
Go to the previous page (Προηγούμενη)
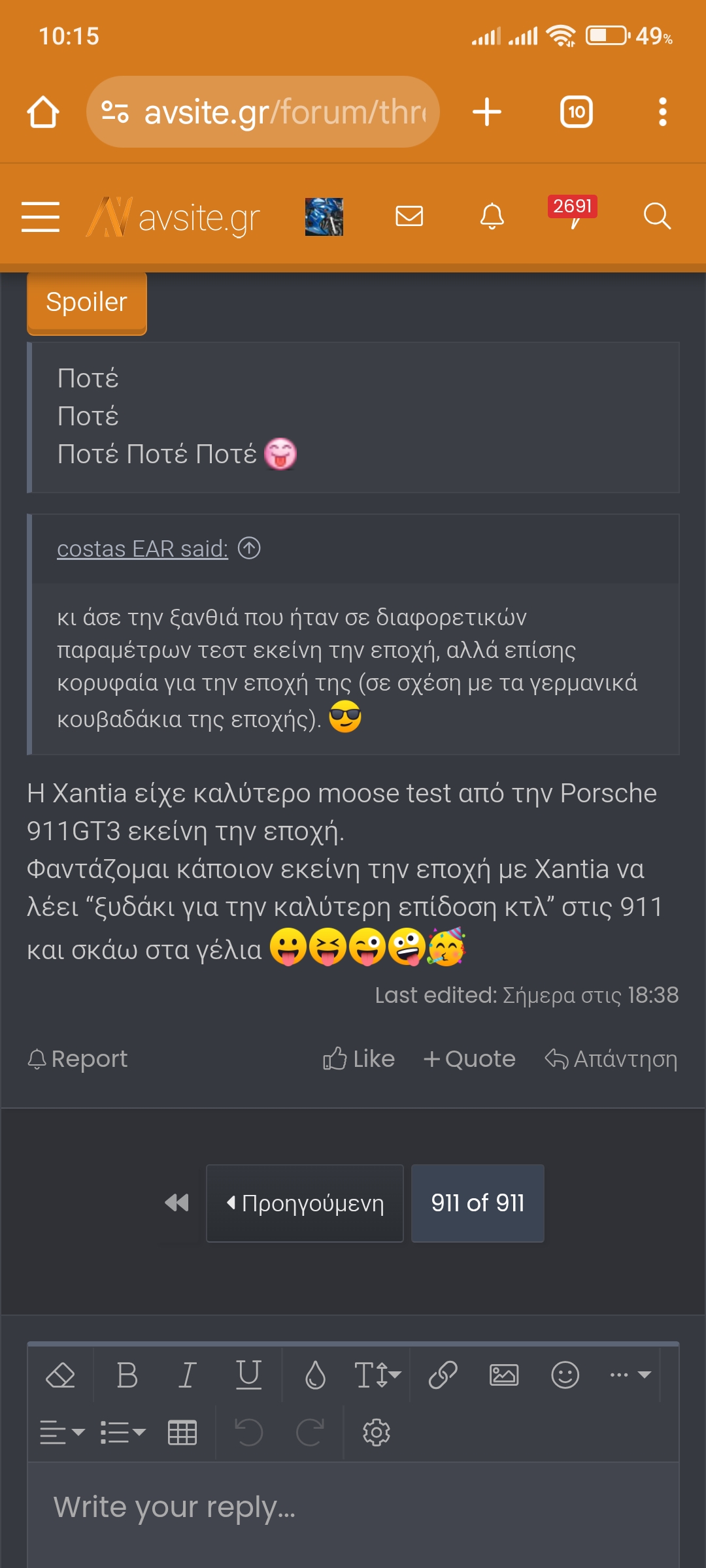(x=305, y=1203)
